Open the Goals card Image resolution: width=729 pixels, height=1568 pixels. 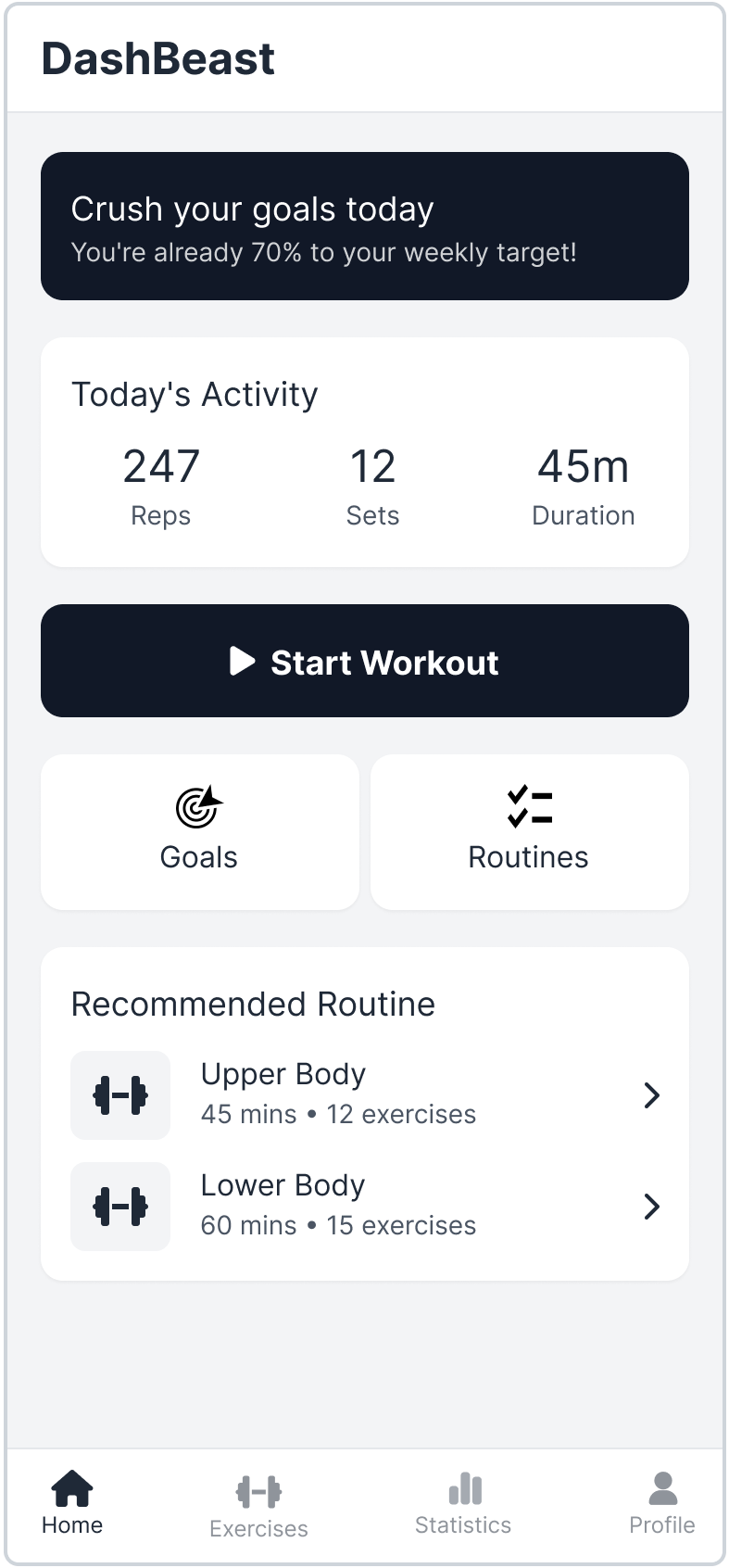(x=199, y=831)
